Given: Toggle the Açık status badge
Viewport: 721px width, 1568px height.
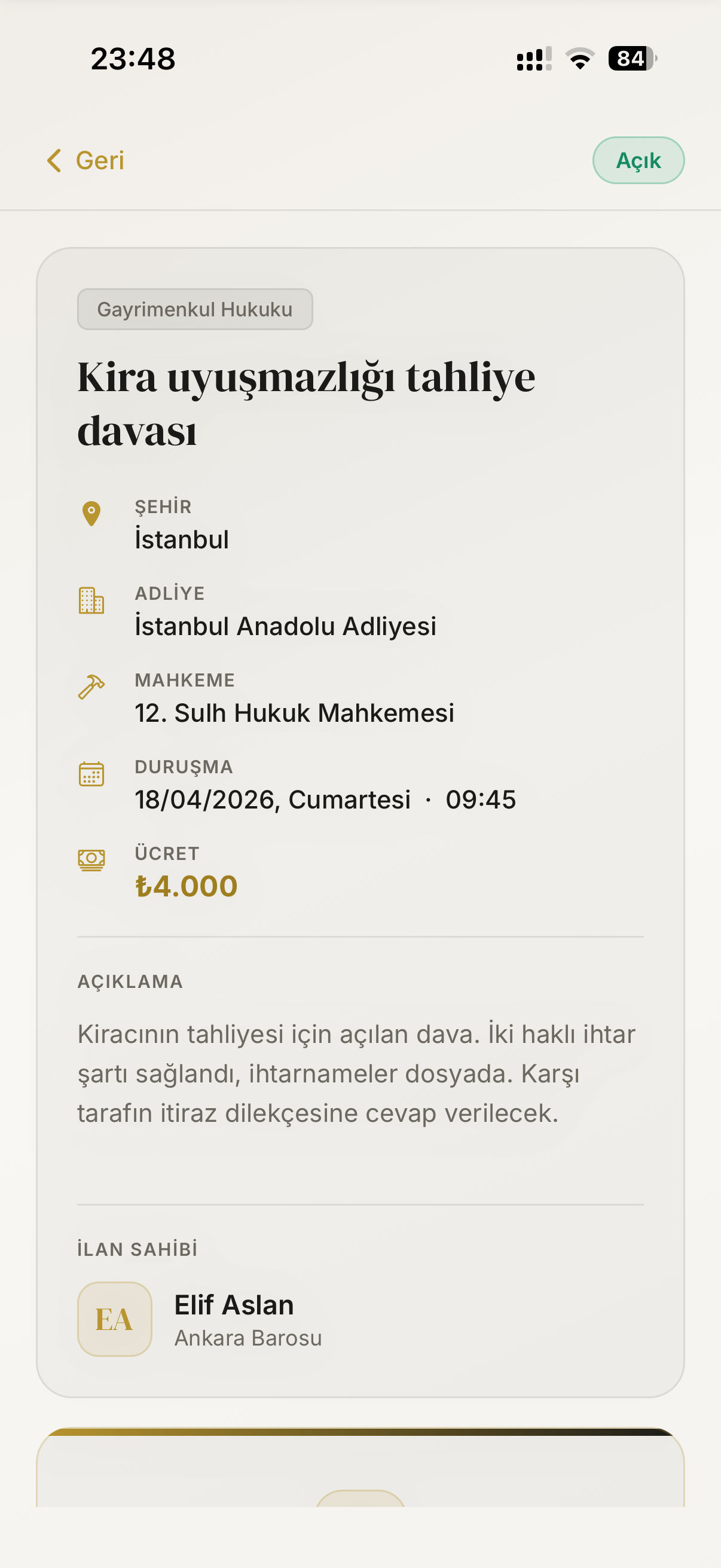Looking at the screenshot, I should point(639,161).
